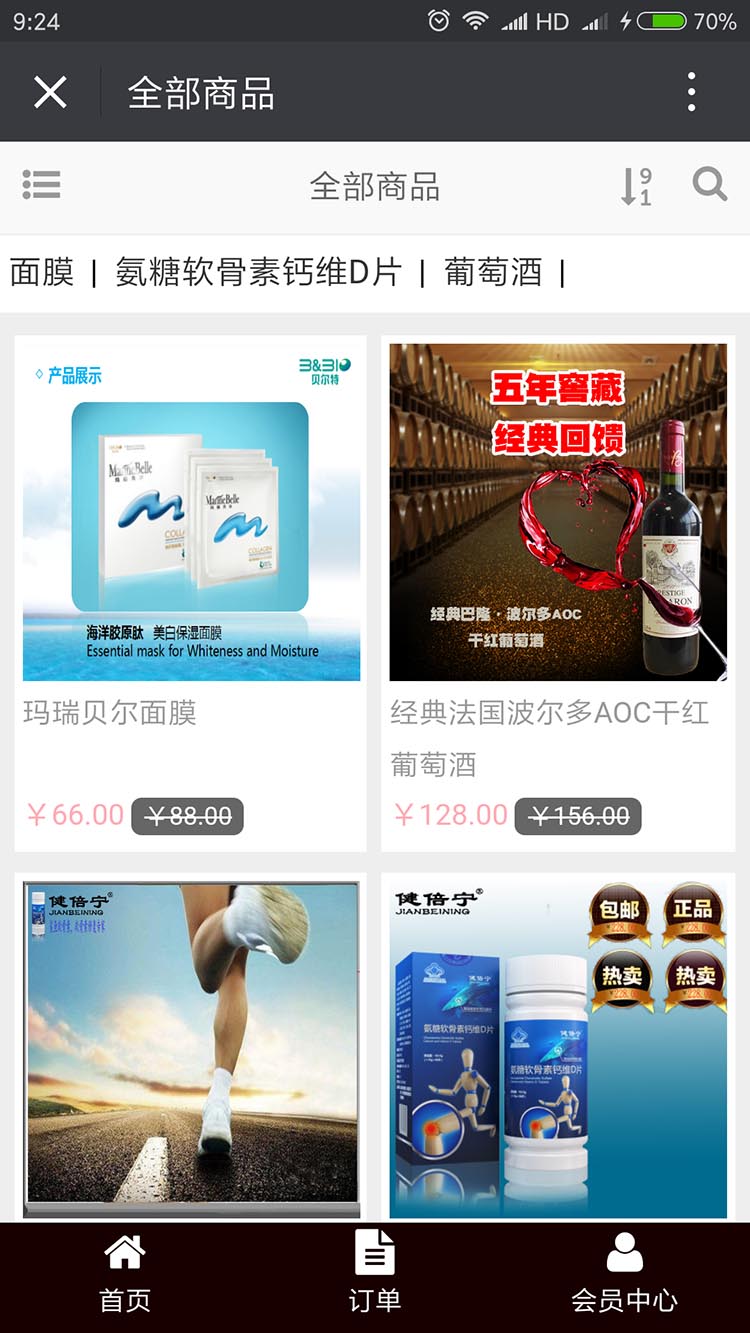Screen dimensions: 750x1333
Task: Open the 经典法国波尔多AOC干红葡萄酒 product
Action: pyautogui.click(x=550, y=738)
